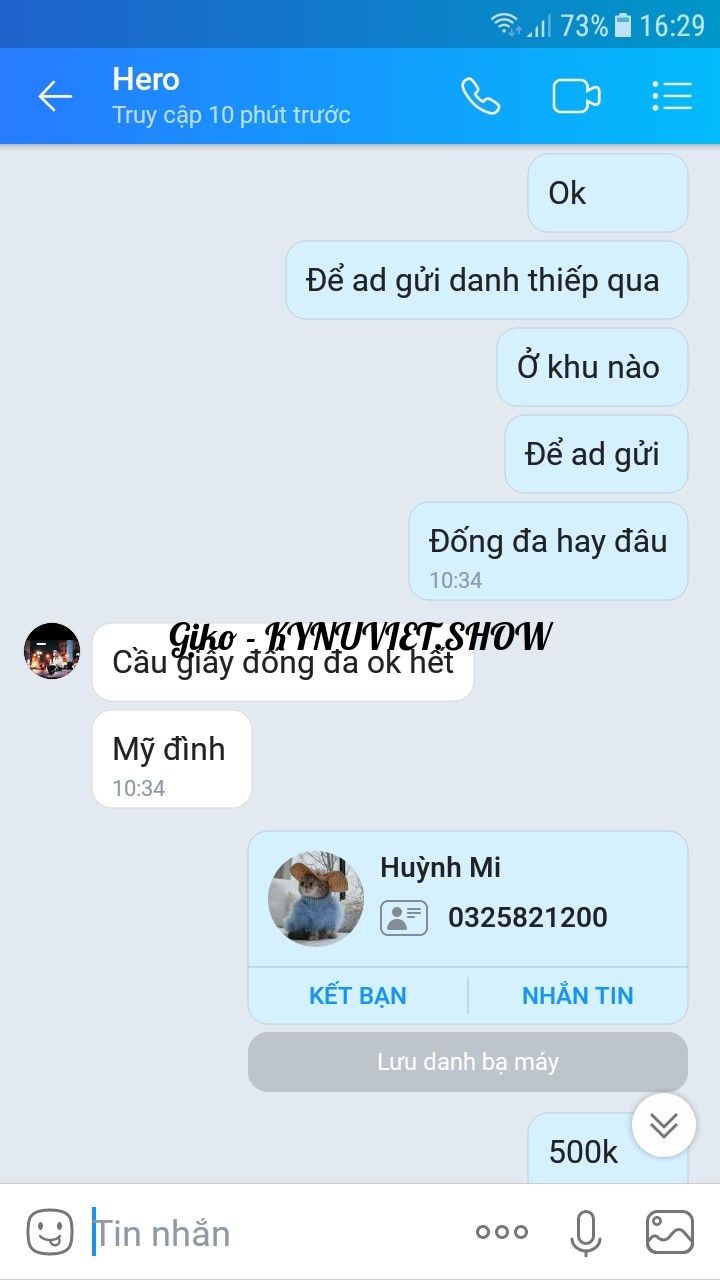Tap KẾT BẠN on Huỳnh Mi's card
Viewport: 720px width, 1280px height.
tap(358, 995)
